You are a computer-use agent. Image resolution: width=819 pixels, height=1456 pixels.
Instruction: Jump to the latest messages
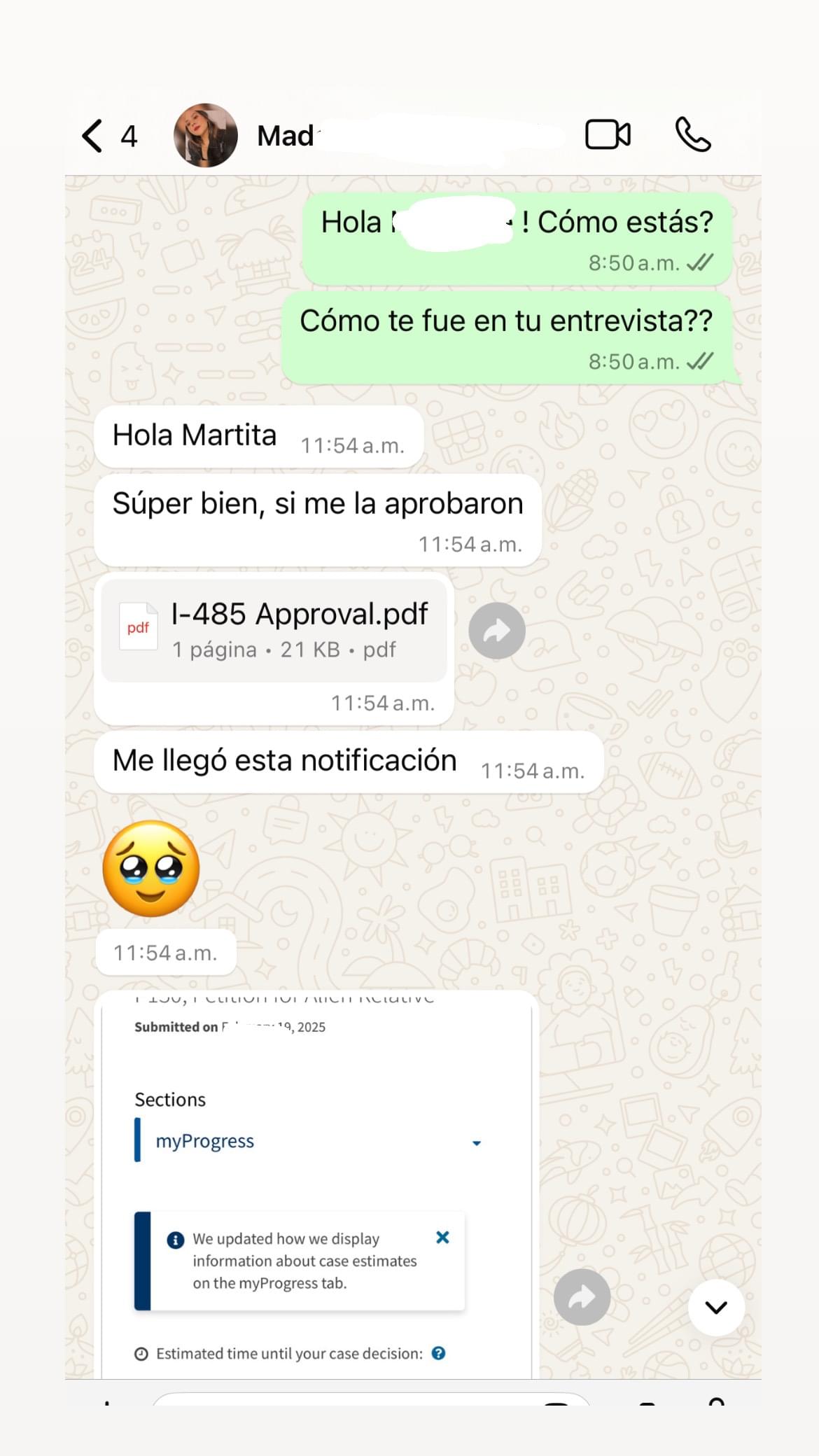[715, 1308]
